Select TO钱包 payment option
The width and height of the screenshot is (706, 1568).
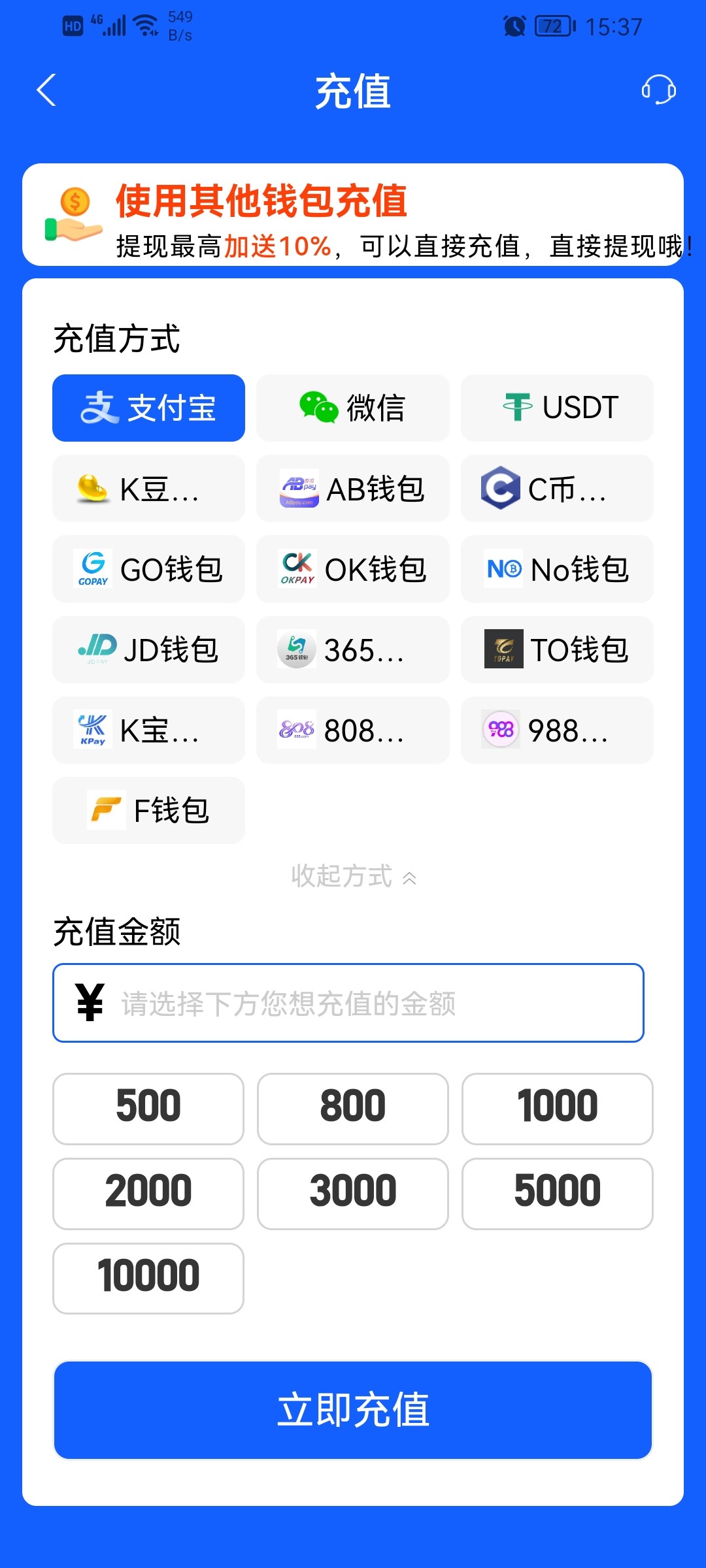click(x=557, y=649)
